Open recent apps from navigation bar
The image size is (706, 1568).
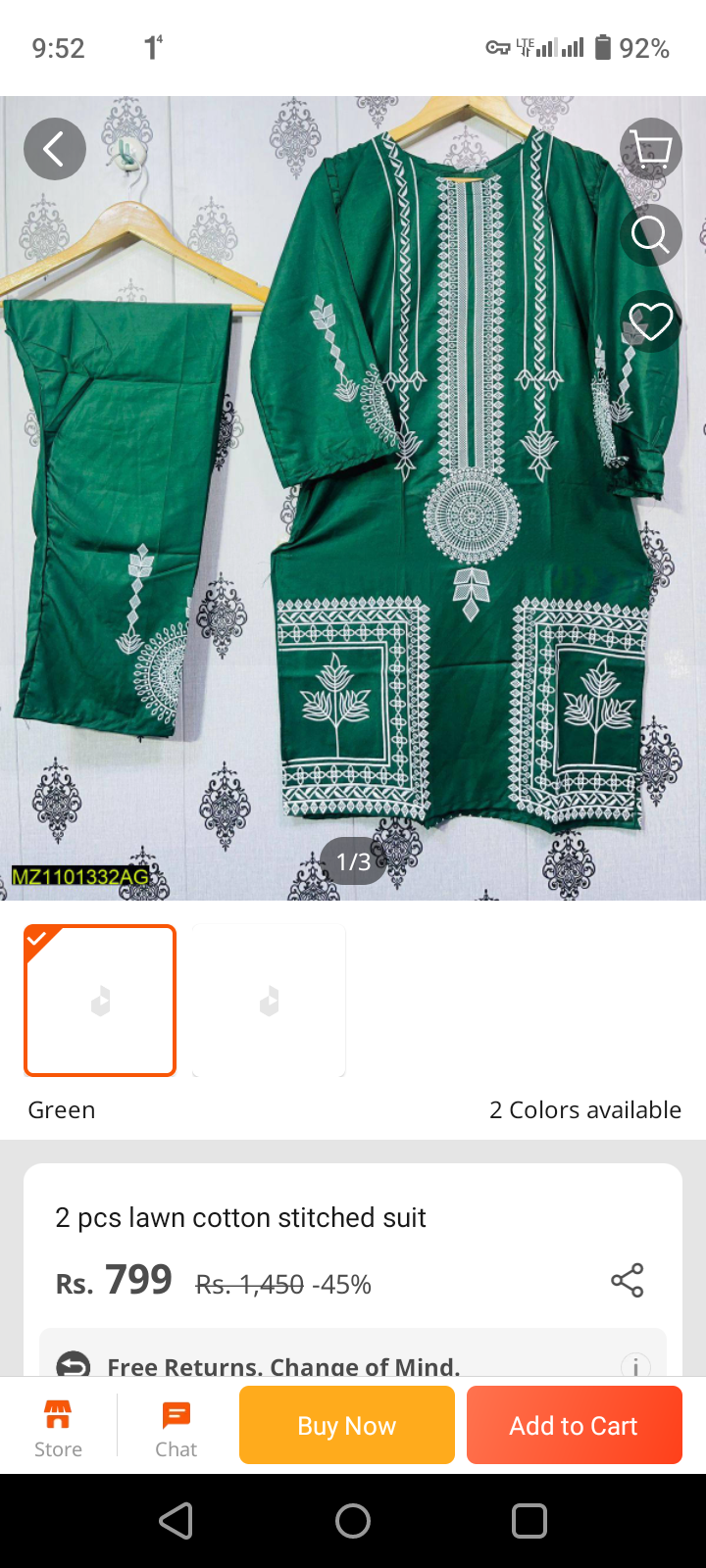(x=529, y=1521)
